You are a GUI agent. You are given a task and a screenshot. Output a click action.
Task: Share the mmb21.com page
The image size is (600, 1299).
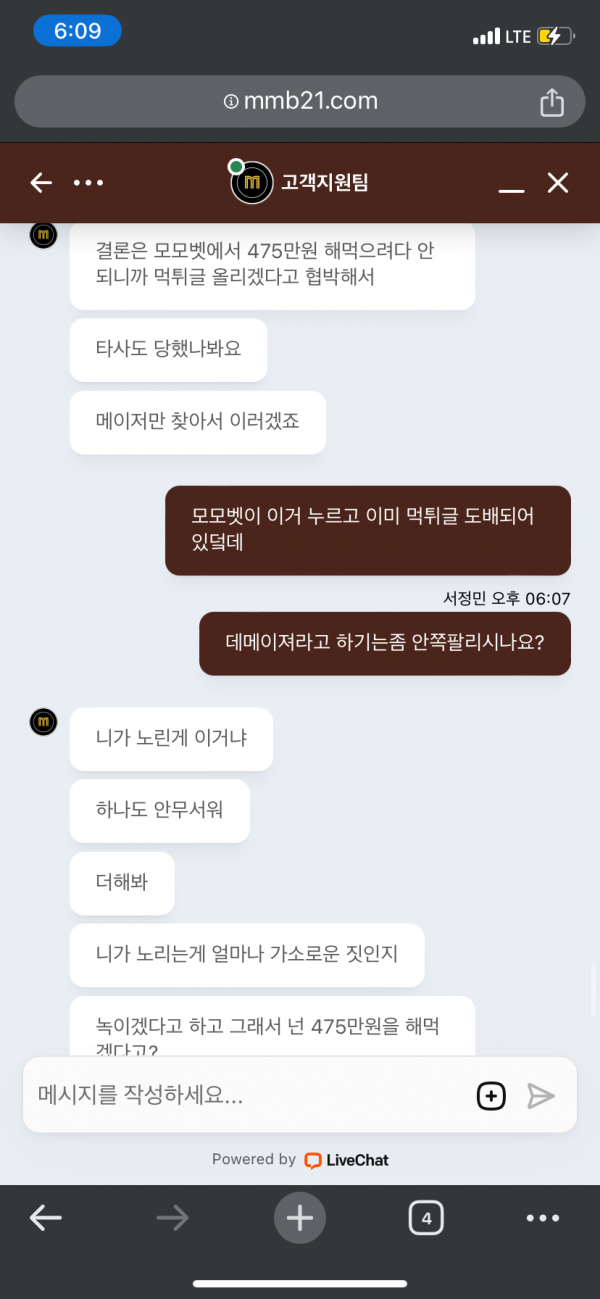point(552,101)
